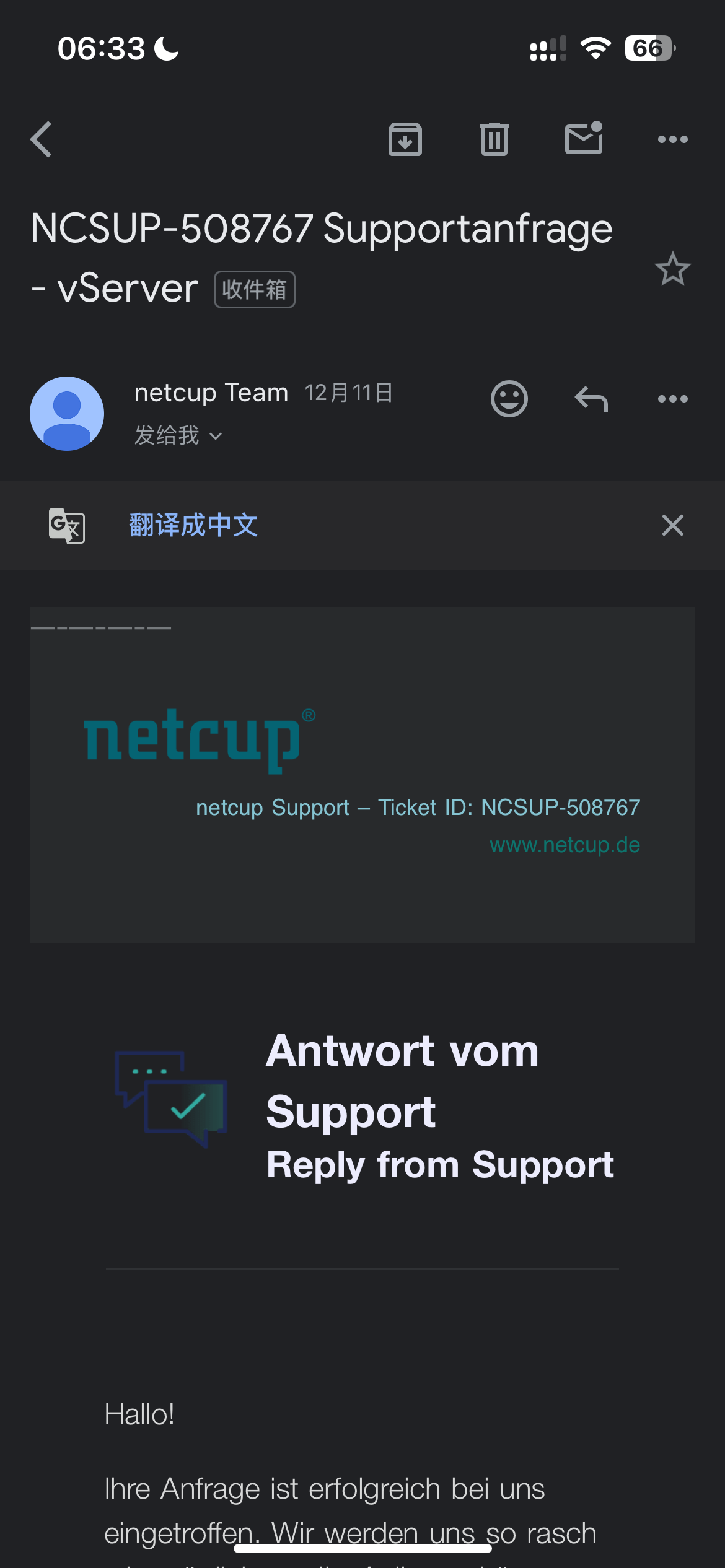
Task: Expand the 发给我 recipient details
Action: [x=167, y=435]
